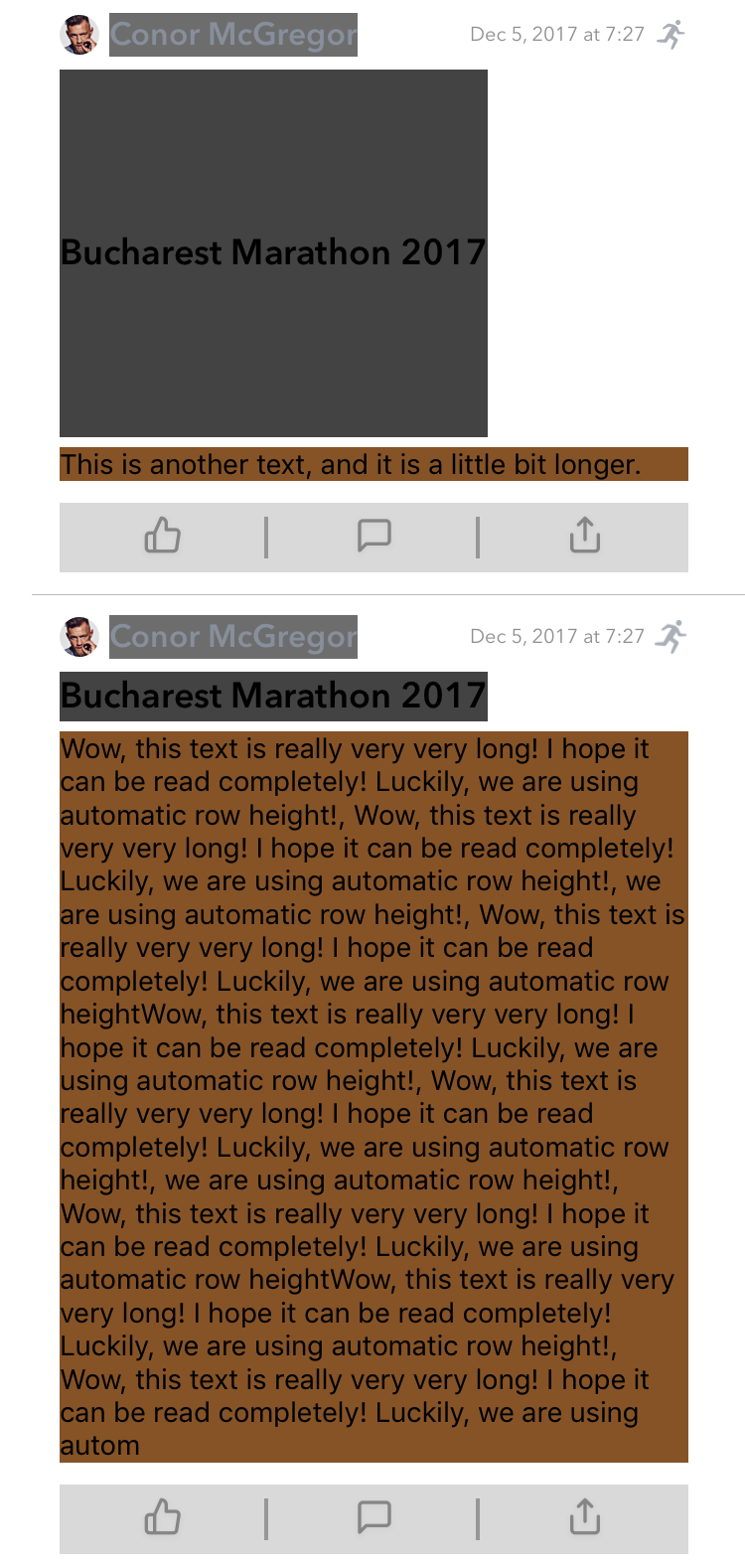Share the post with 'This is another text'
This screenshot has height=1568, width=745.
[x=584, y=537]
